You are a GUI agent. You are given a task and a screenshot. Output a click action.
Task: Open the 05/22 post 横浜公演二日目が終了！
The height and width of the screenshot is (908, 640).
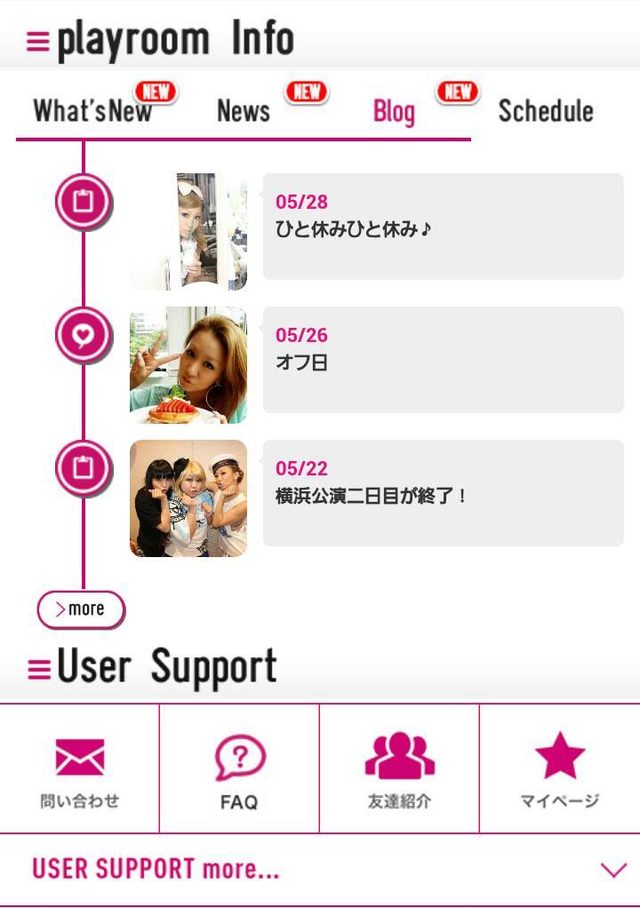click(x=443, y=492)
